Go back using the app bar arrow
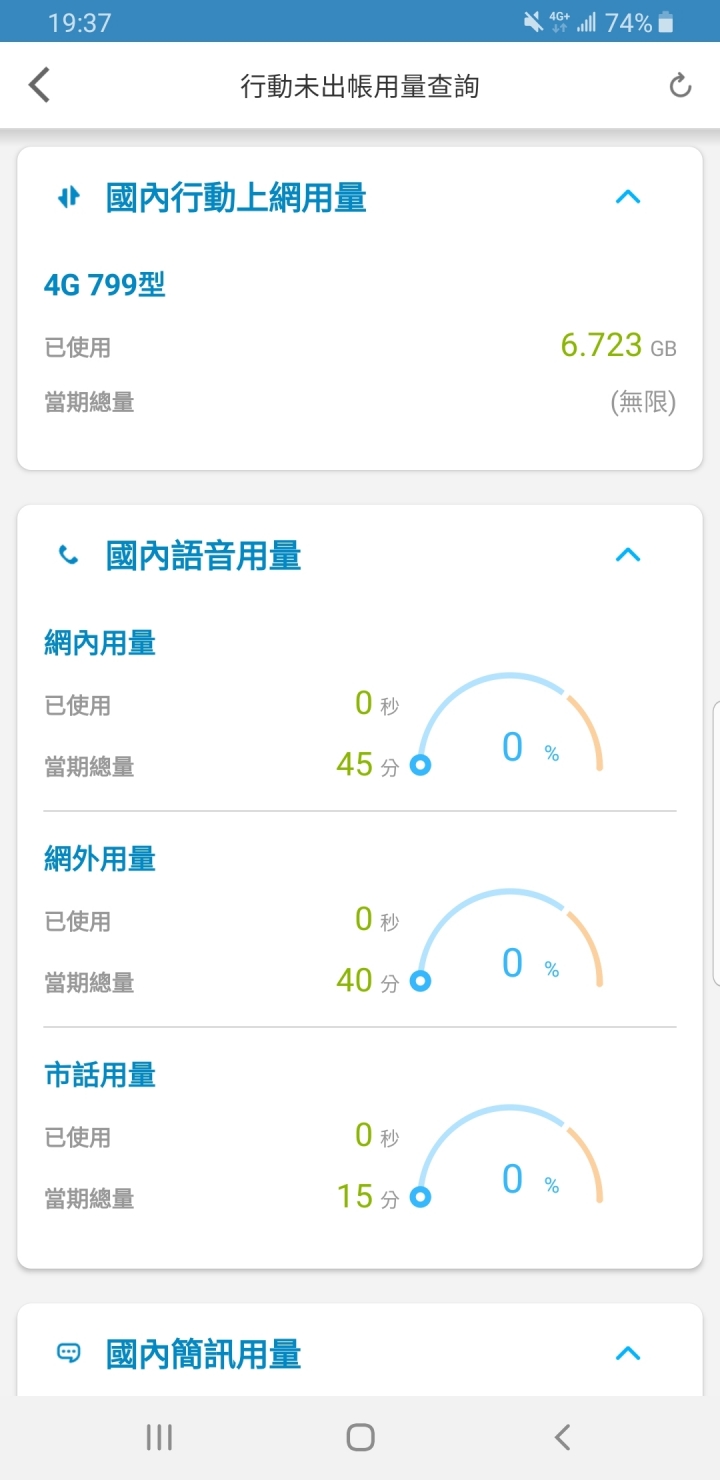This screenshot has width=720, height=1480. [39, 86]
